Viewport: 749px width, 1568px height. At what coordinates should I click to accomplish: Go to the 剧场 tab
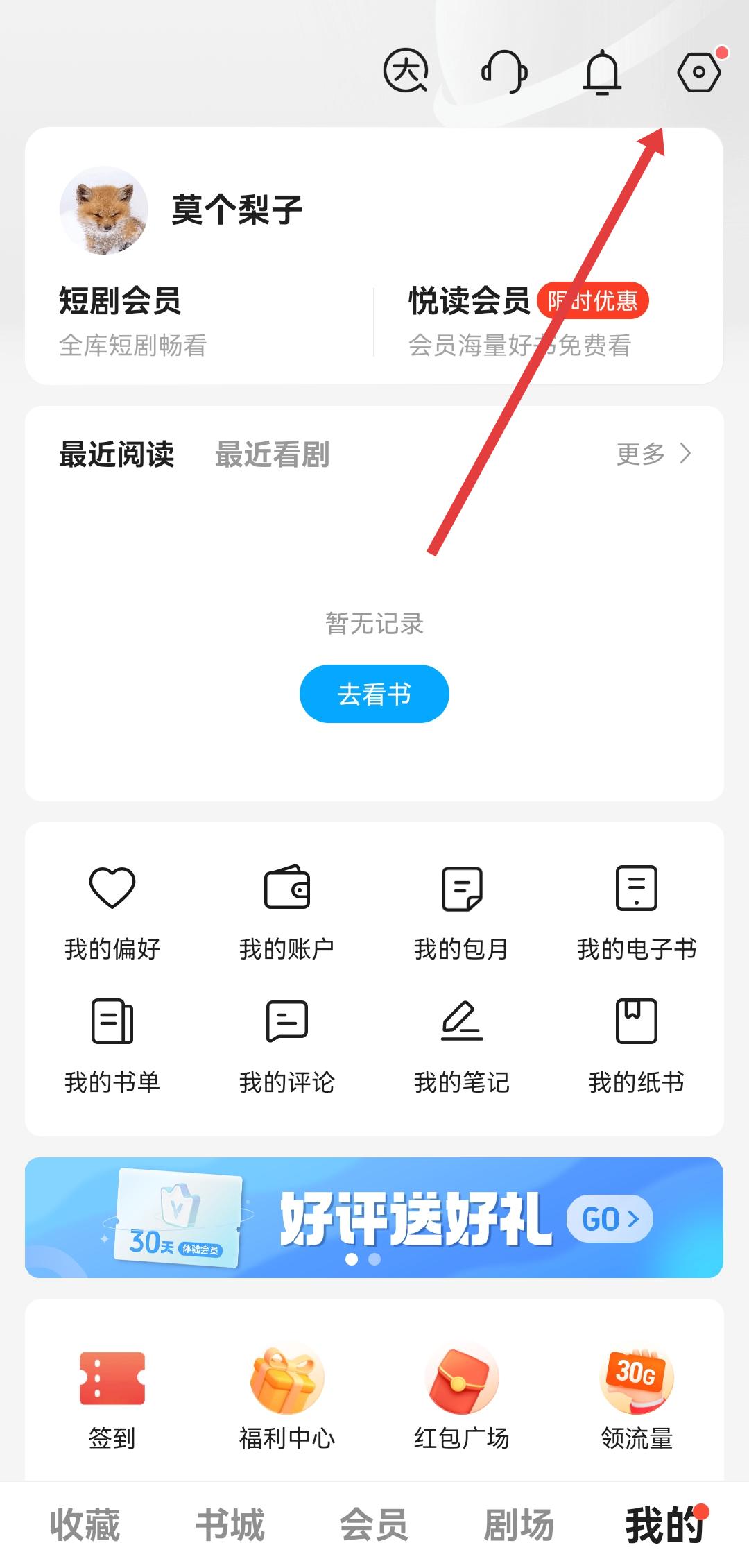[519, 1525]
